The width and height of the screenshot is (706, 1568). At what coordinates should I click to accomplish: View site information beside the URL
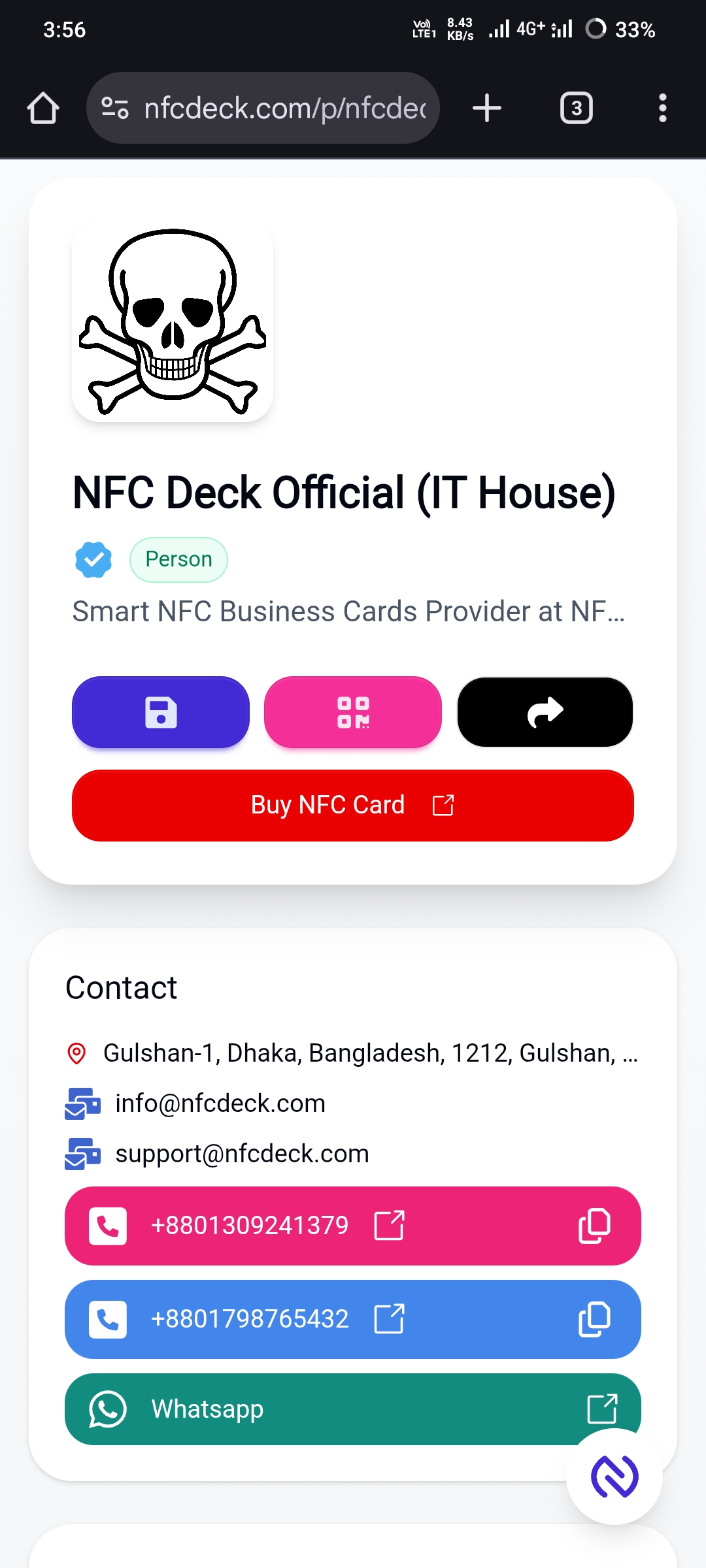click(x=115, y=108)
